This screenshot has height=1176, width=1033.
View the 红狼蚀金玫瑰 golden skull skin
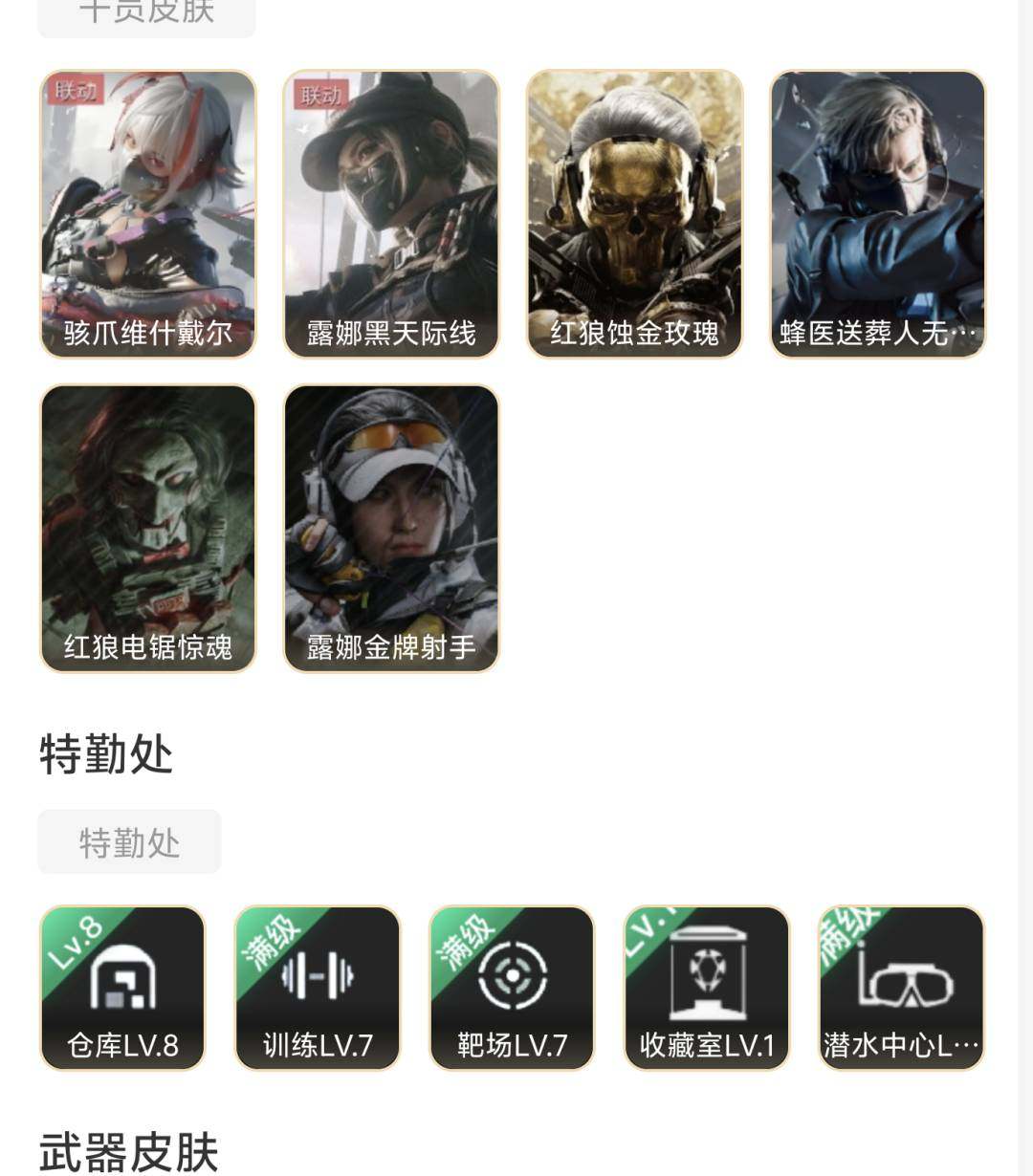(x=633, y=215)
